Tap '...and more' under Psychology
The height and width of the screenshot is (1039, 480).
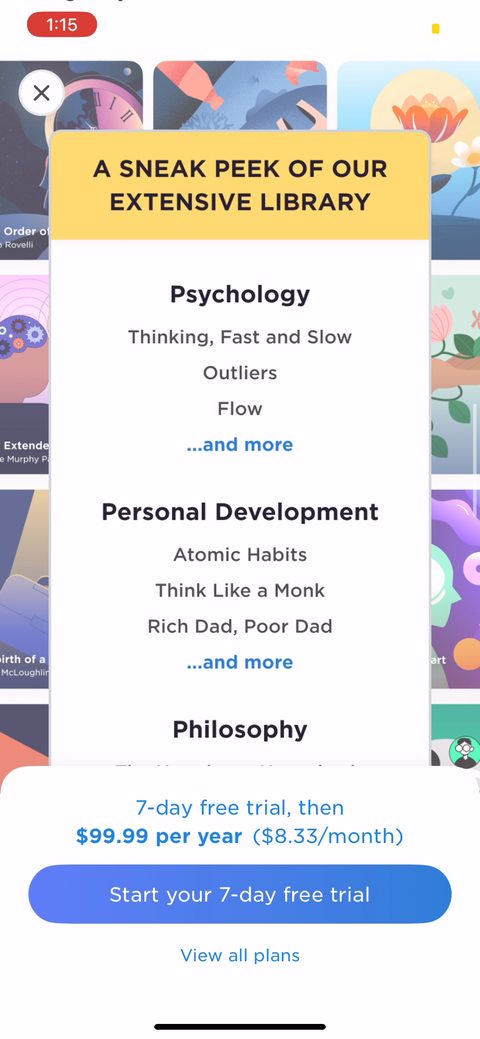click(x=240, y=444)
